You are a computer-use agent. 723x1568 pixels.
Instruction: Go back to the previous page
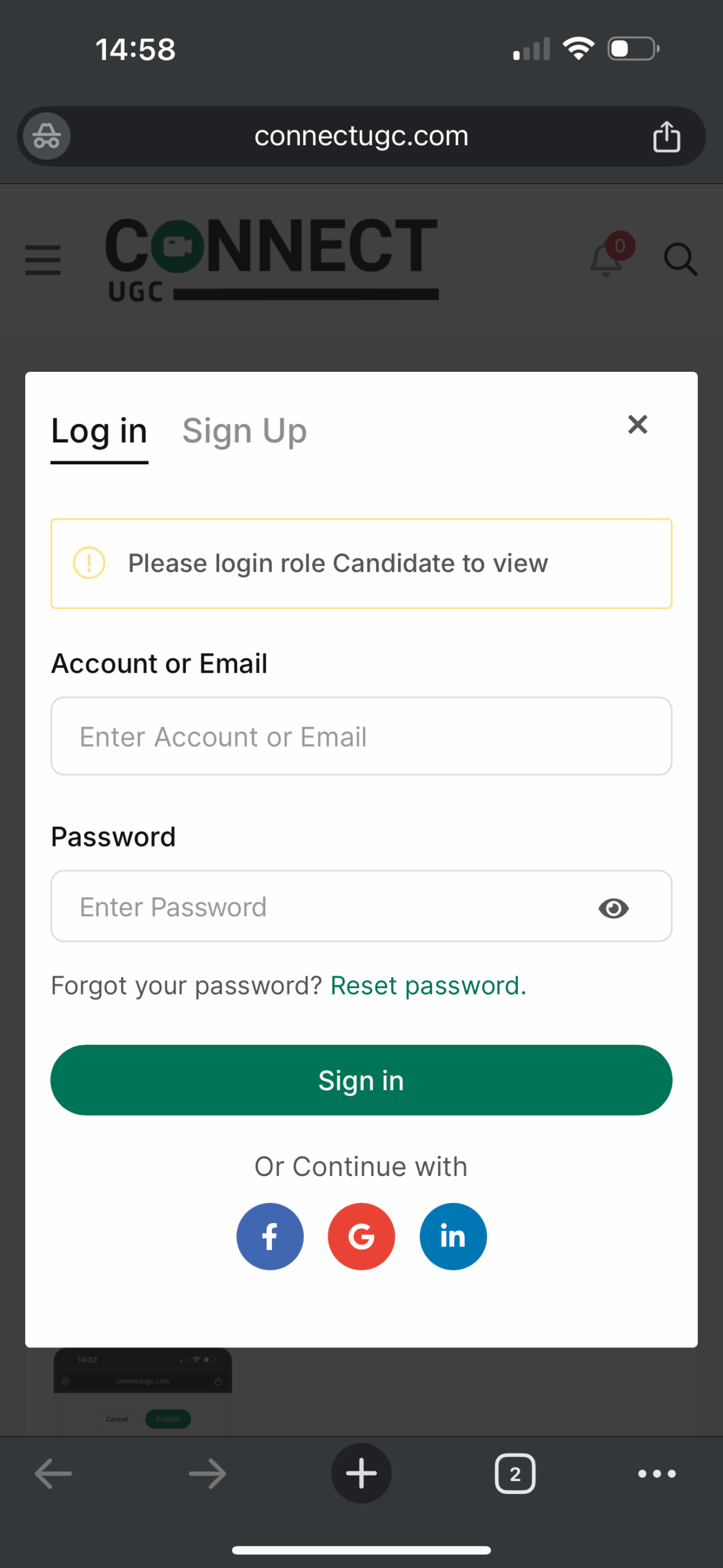pyautogui.click(x=53, y=1474)
